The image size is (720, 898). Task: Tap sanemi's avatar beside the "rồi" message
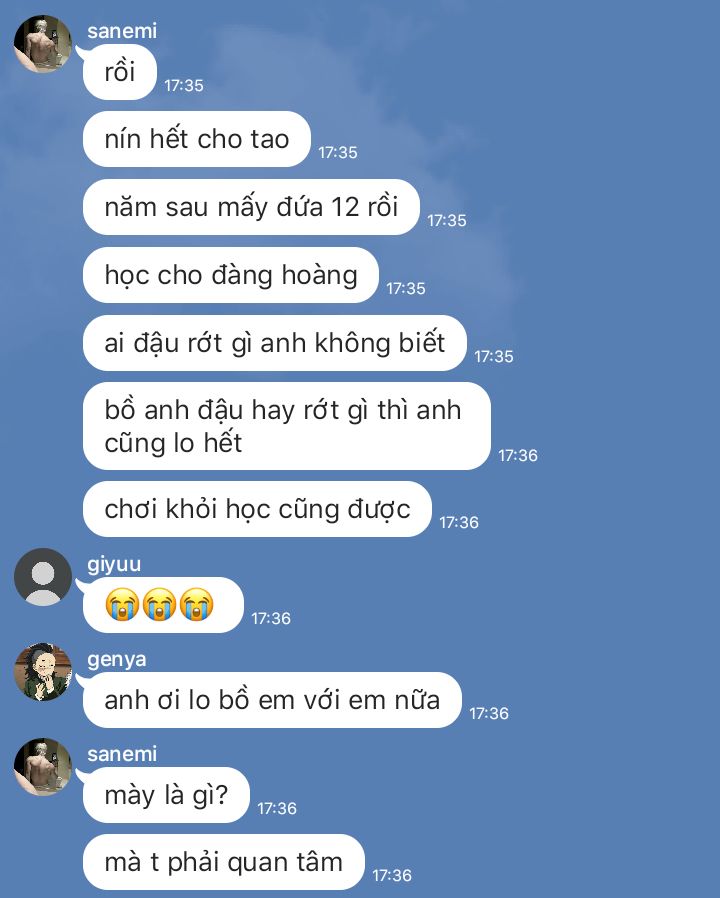(x=43, y=44)
